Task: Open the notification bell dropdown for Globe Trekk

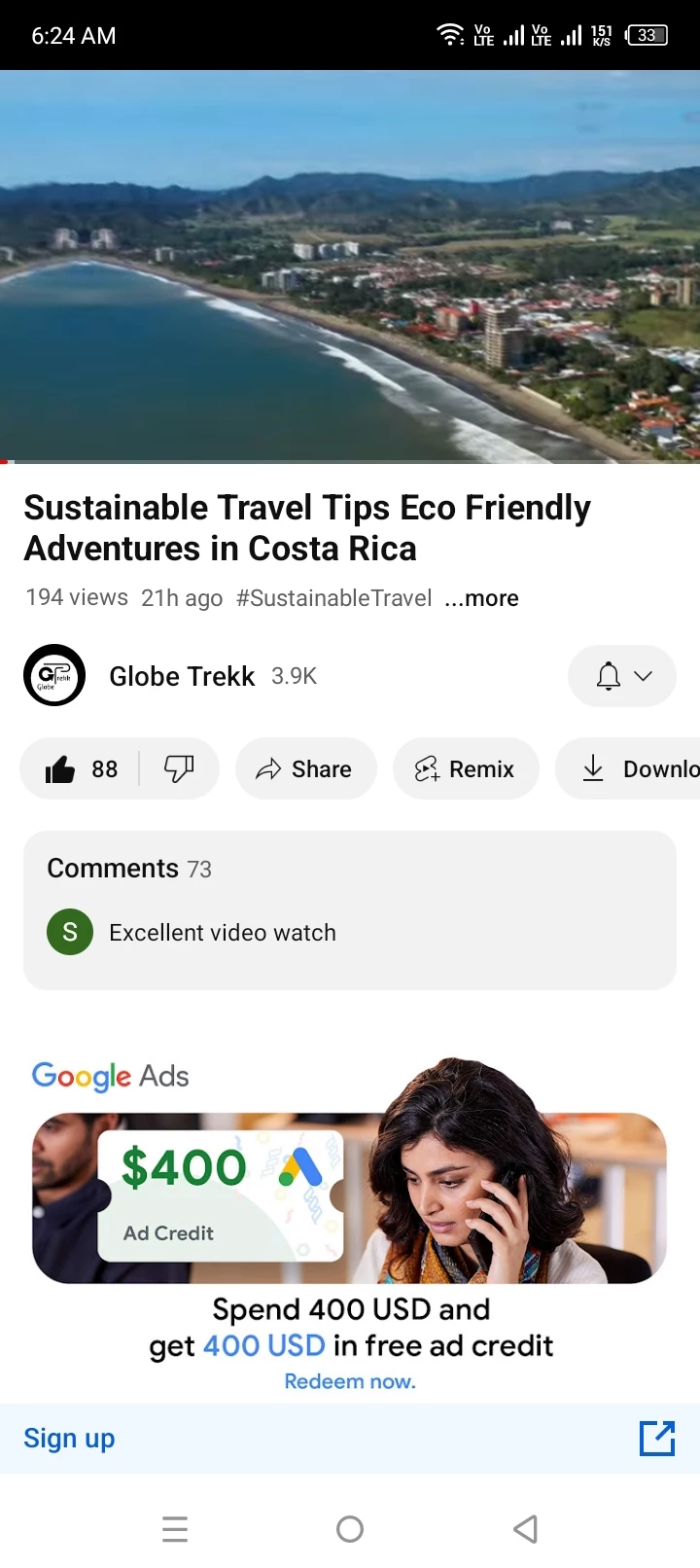Action: (x=622, y=676)
